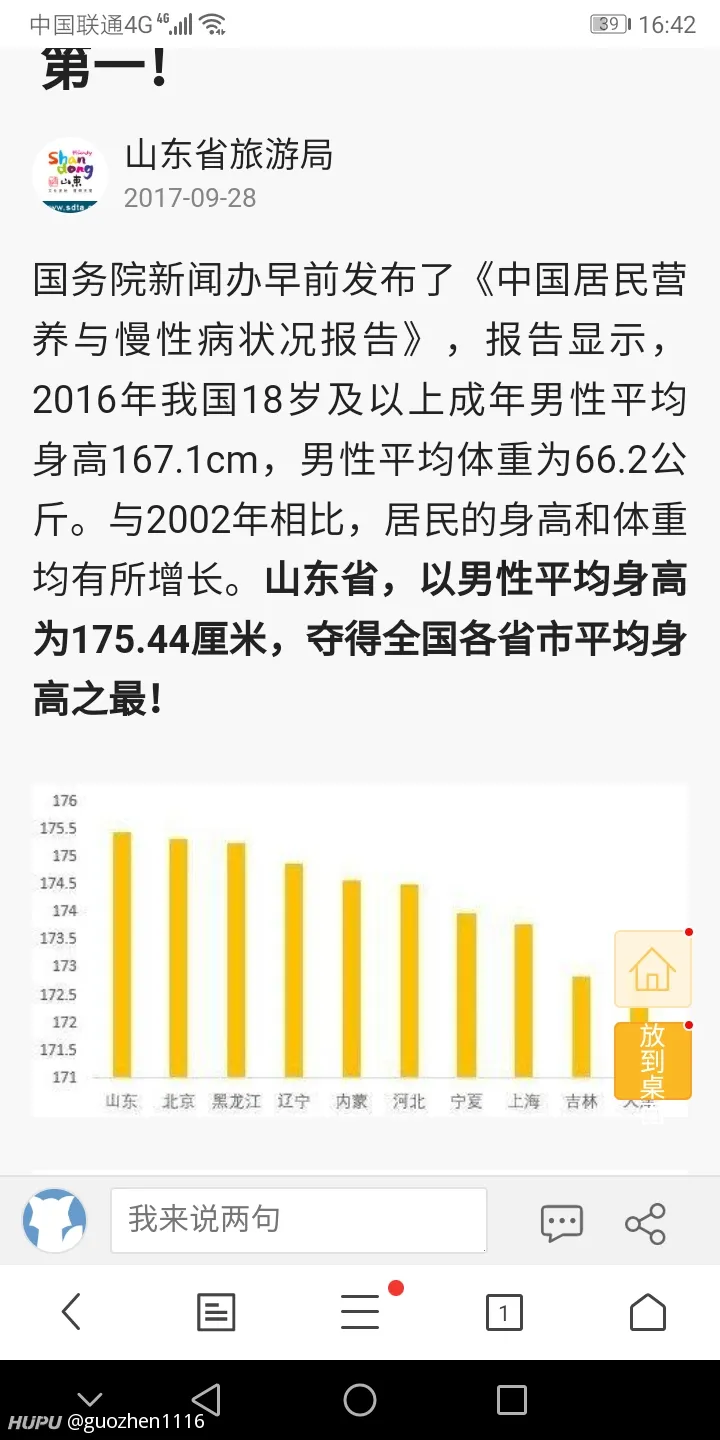Viewport: 720px width, 1440px height.
Task: Open the browser tab switcher
Action: (x=504, y=1312)
